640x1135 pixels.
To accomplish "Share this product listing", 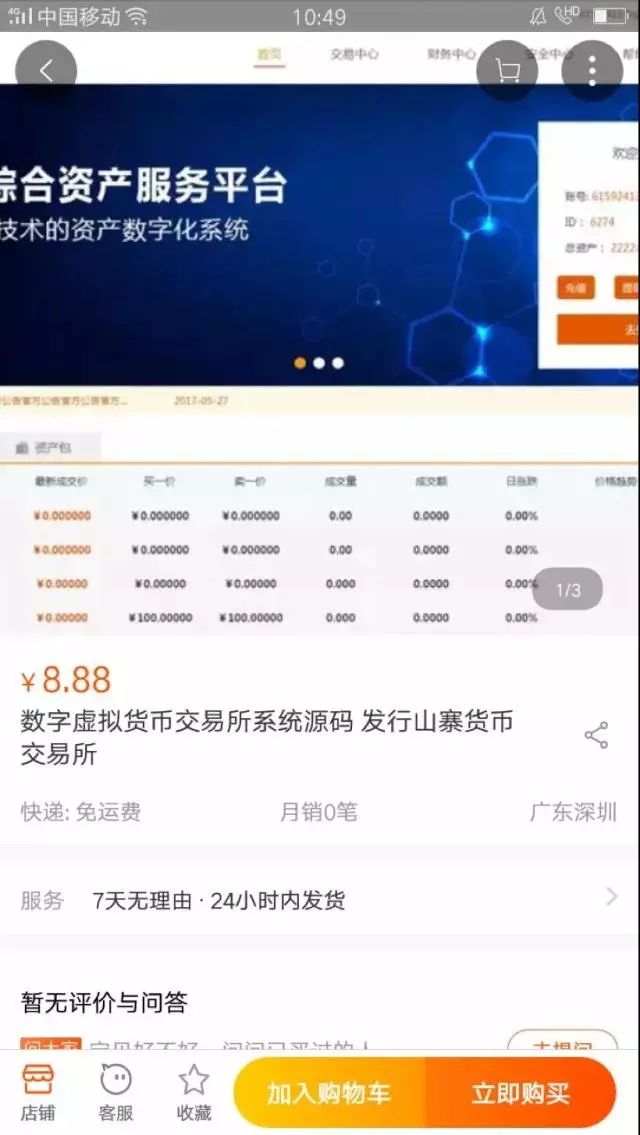I will pos(596,736).
